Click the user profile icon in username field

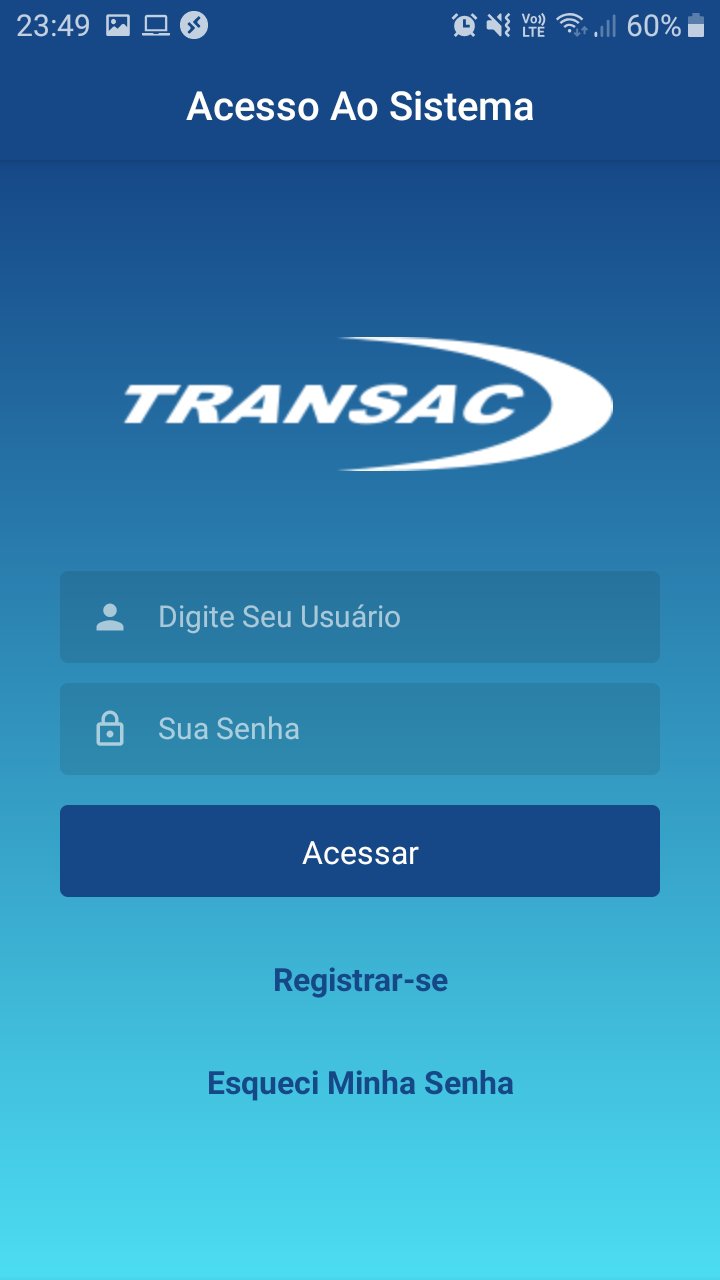[110, 617]
